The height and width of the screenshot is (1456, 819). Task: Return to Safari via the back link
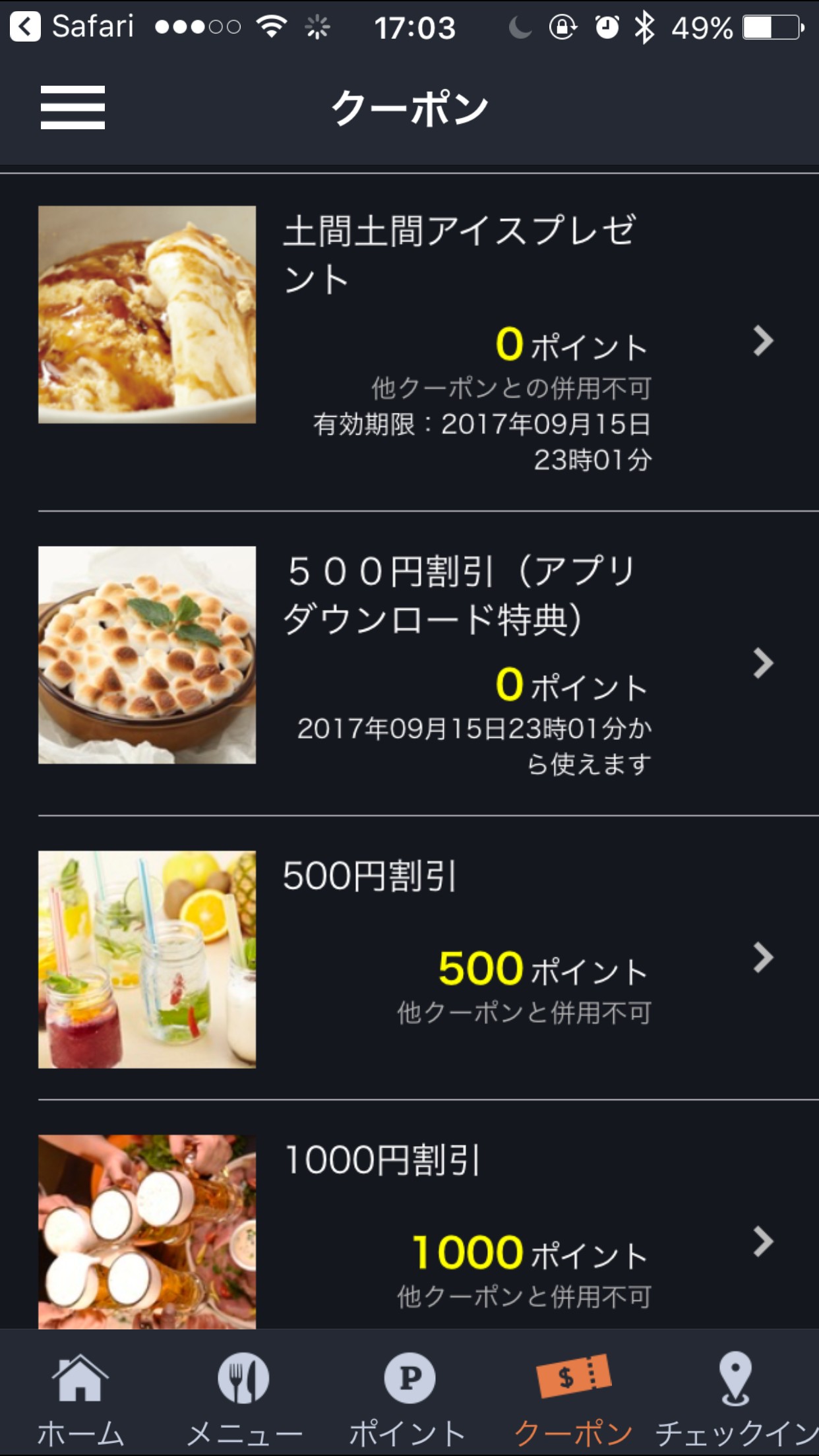tap(73, 27)
